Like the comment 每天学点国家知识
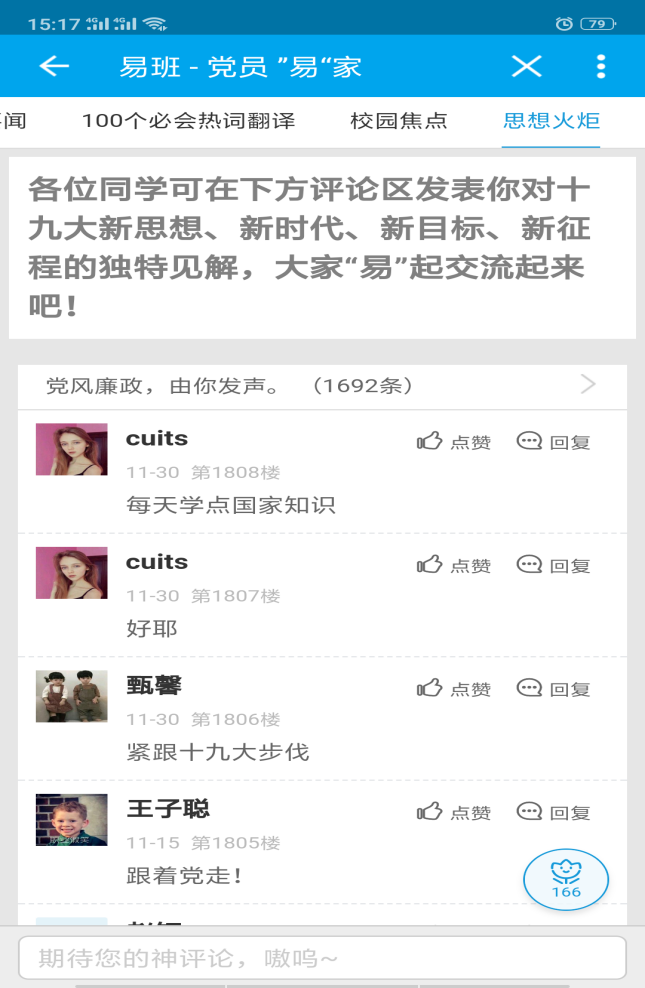The image size is (645, 988). [x=454, y=442]
